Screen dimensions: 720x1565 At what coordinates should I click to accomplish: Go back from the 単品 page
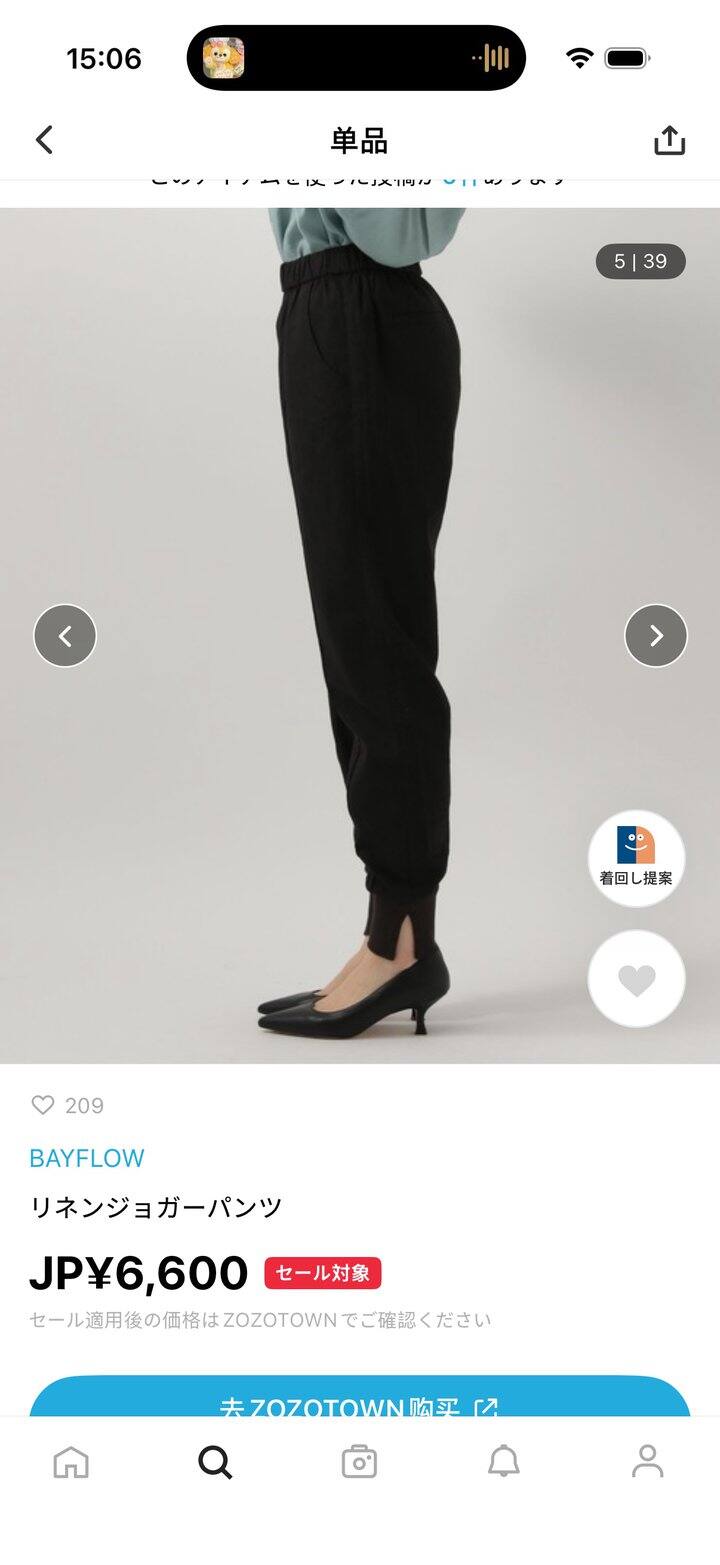tap(45, 140)
